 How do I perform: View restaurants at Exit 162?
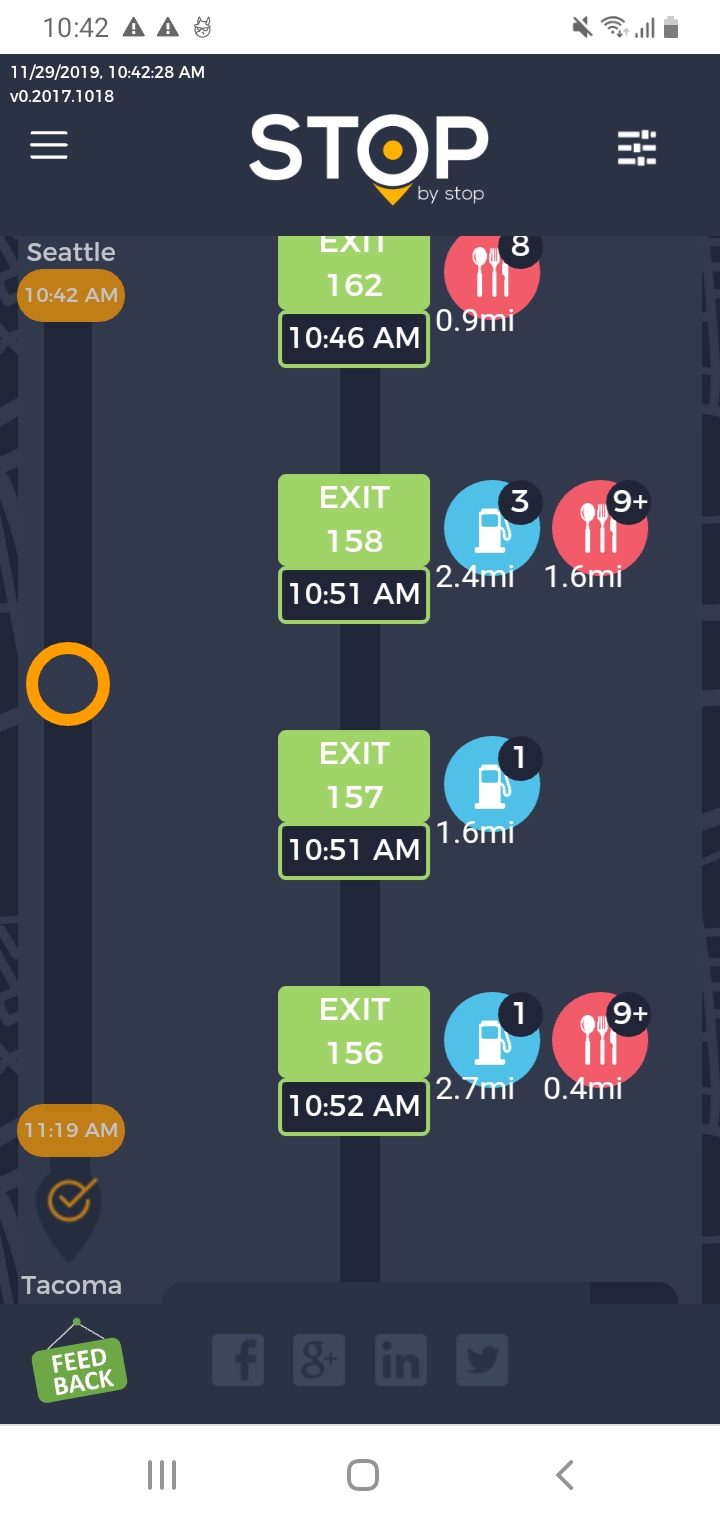click(x=491, y=273)
